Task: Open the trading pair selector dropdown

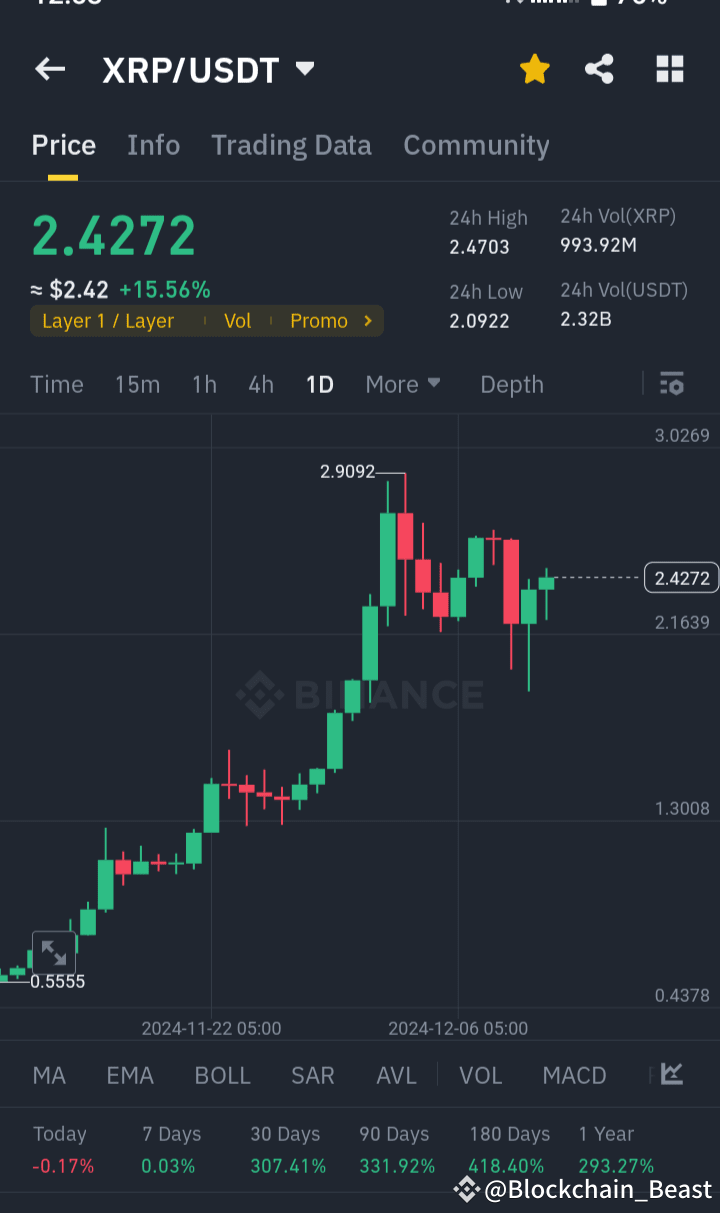Action: [x=303, y=69]
